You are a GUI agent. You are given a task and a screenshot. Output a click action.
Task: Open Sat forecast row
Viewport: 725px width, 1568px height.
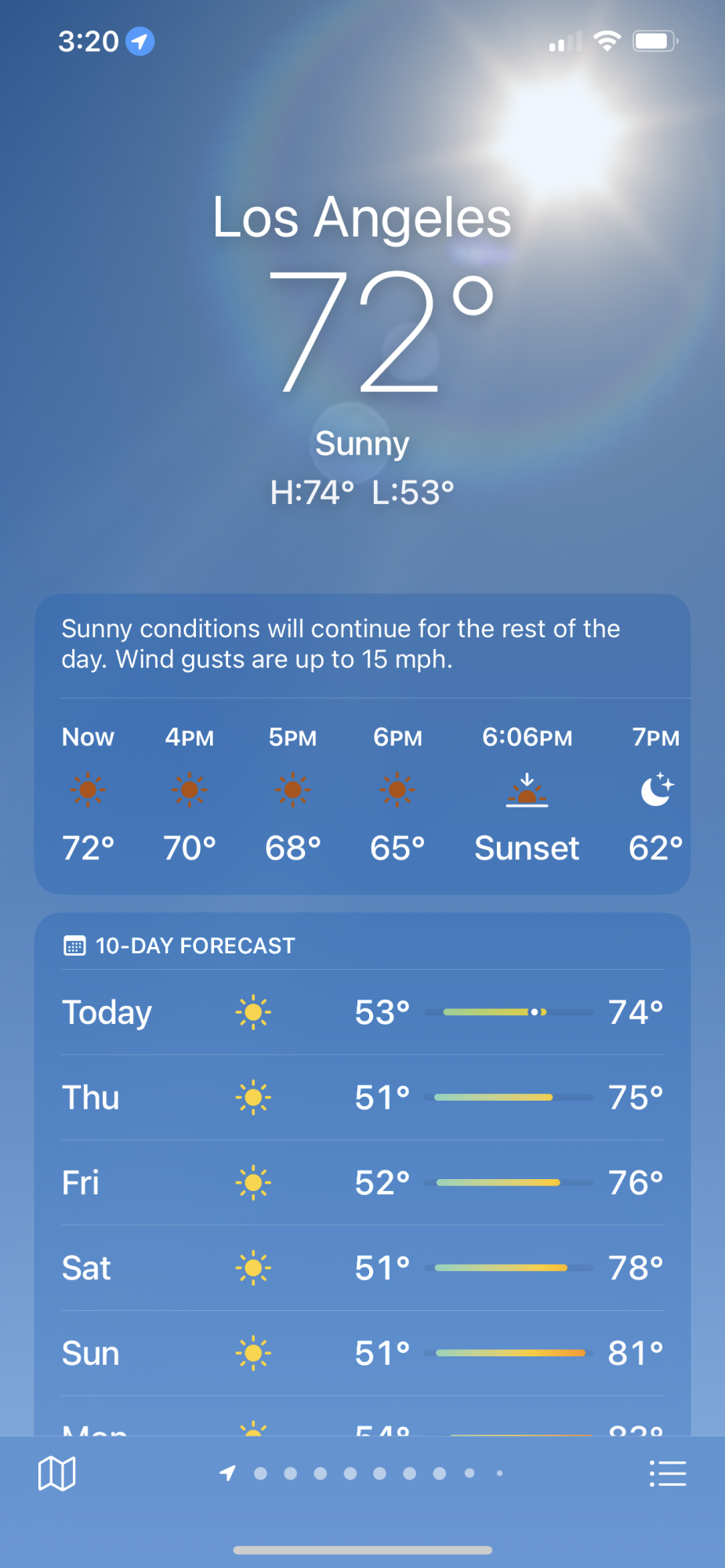[362, 1269]
